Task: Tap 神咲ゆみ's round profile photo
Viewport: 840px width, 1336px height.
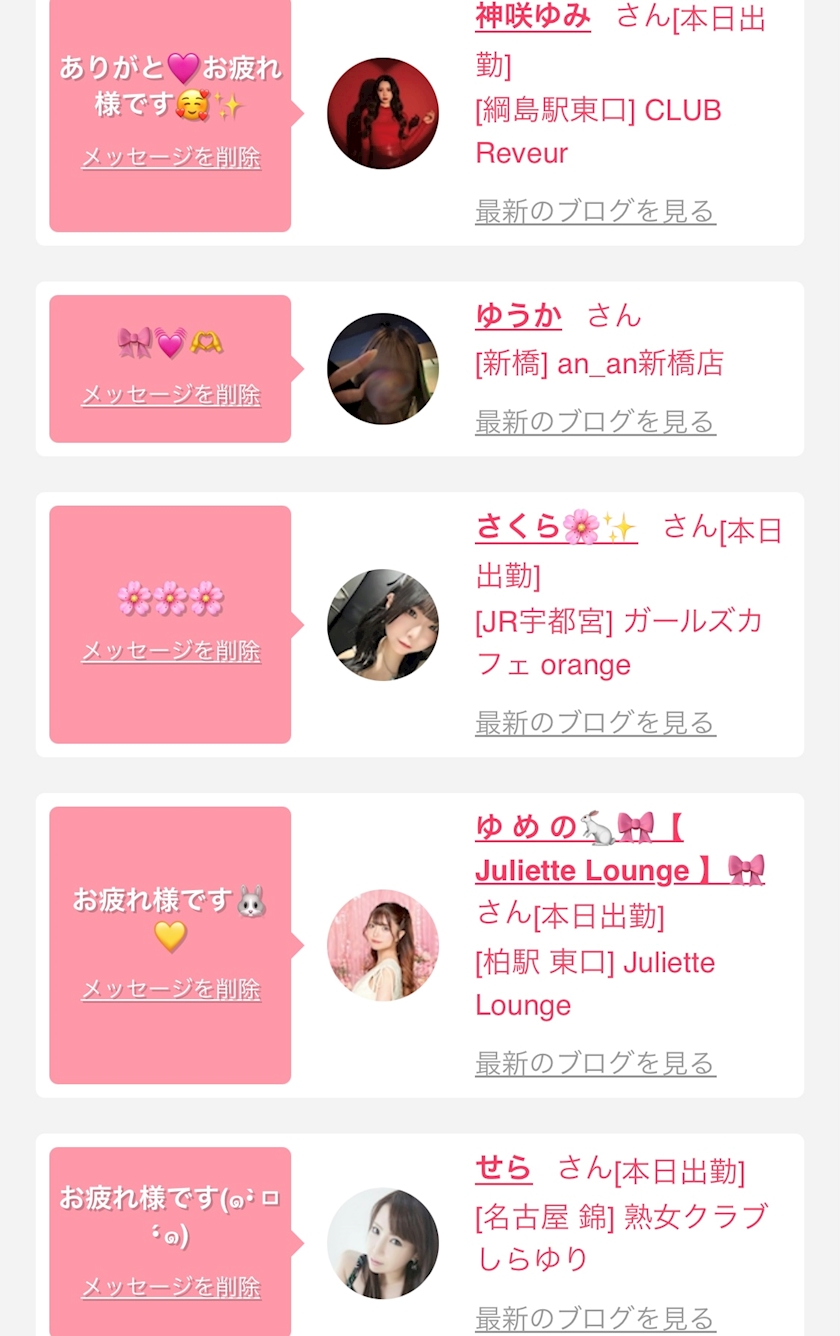Action: (x=383, y=113)
